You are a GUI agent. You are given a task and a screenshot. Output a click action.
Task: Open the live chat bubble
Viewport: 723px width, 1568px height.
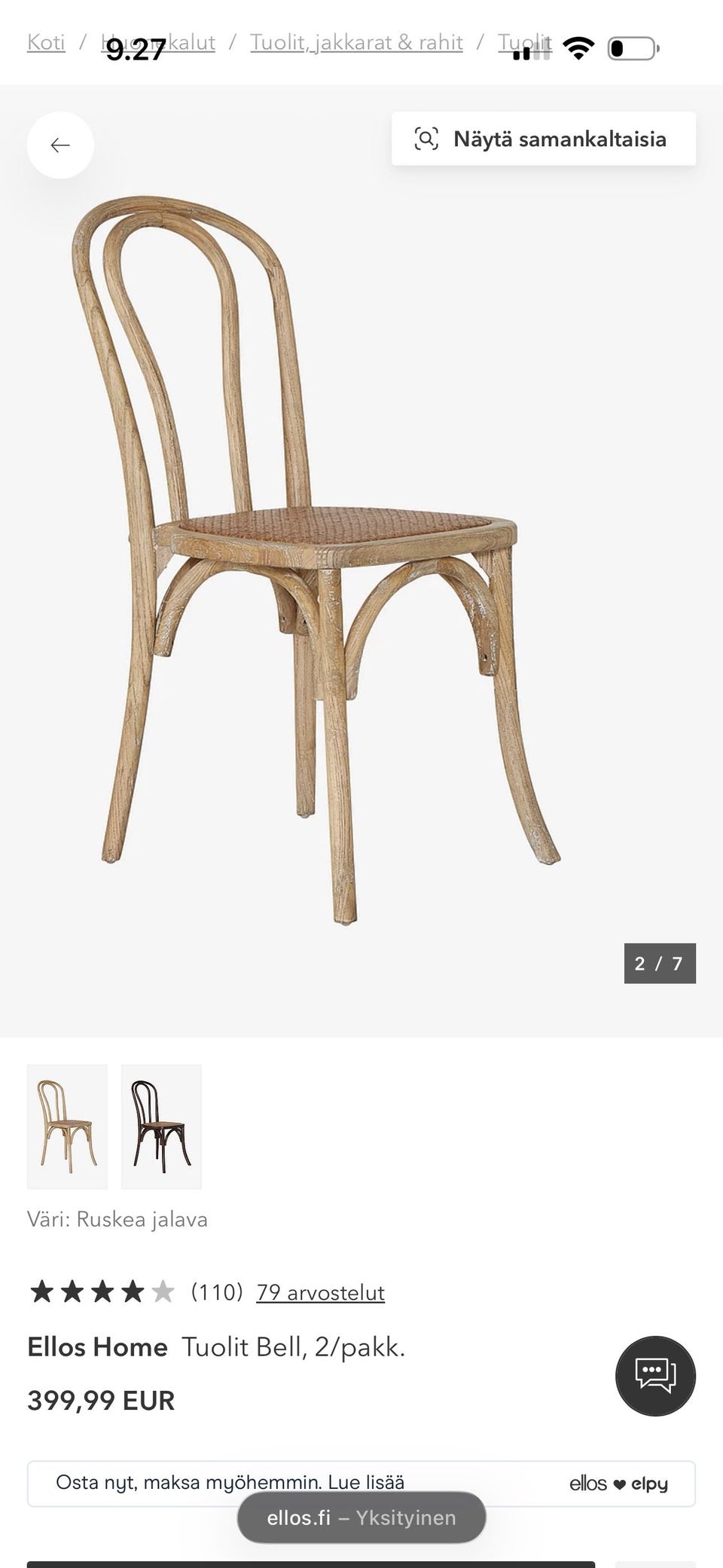[x=655, y=1376]
